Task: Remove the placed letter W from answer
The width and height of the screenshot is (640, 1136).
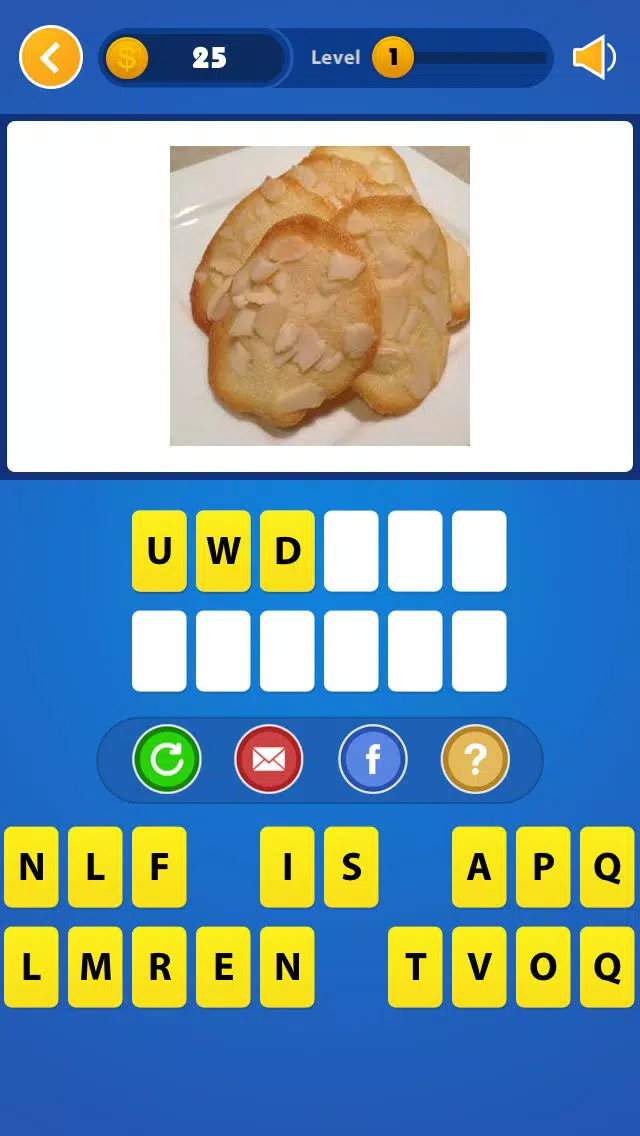Action: coord(223,551)
